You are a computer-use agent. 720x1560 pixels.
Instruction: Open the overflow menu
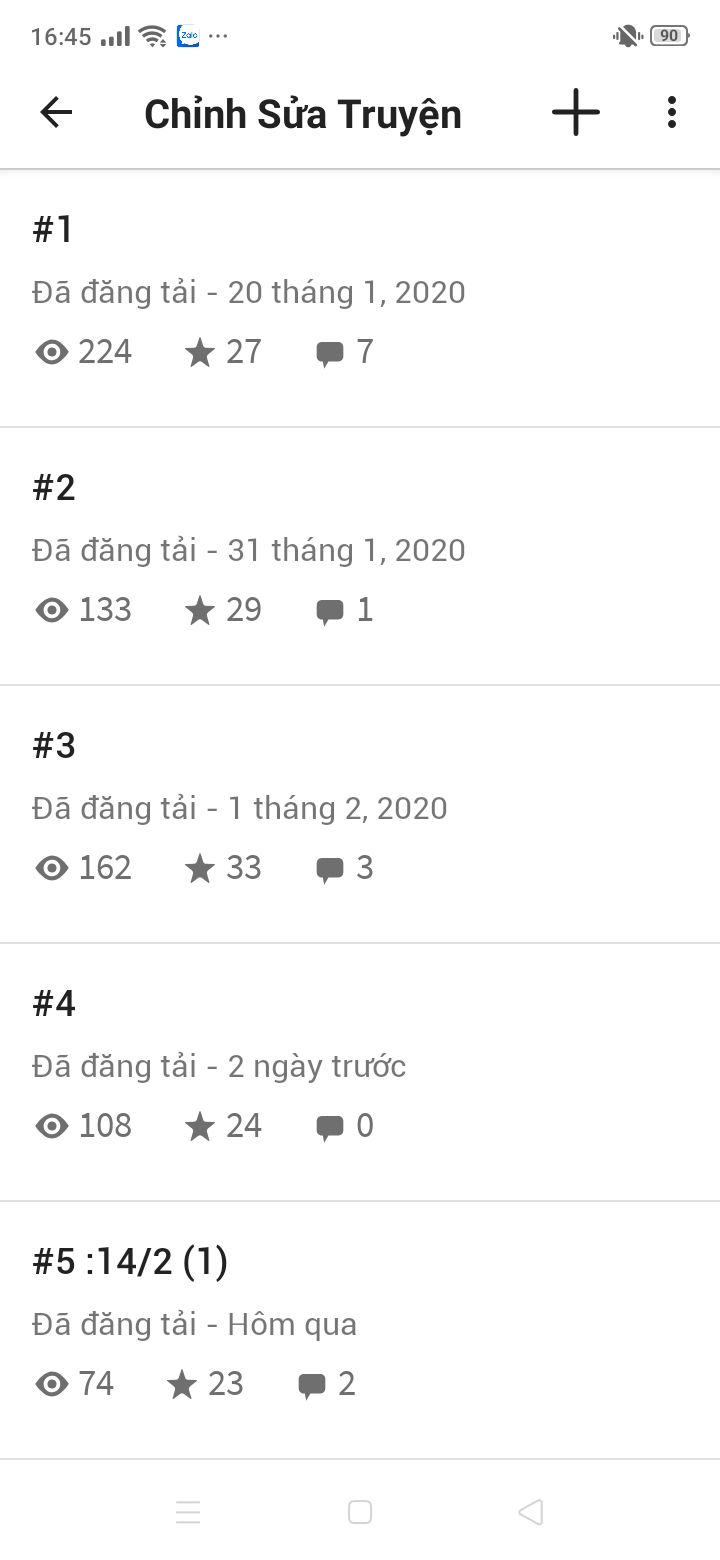tap(672, 112)
